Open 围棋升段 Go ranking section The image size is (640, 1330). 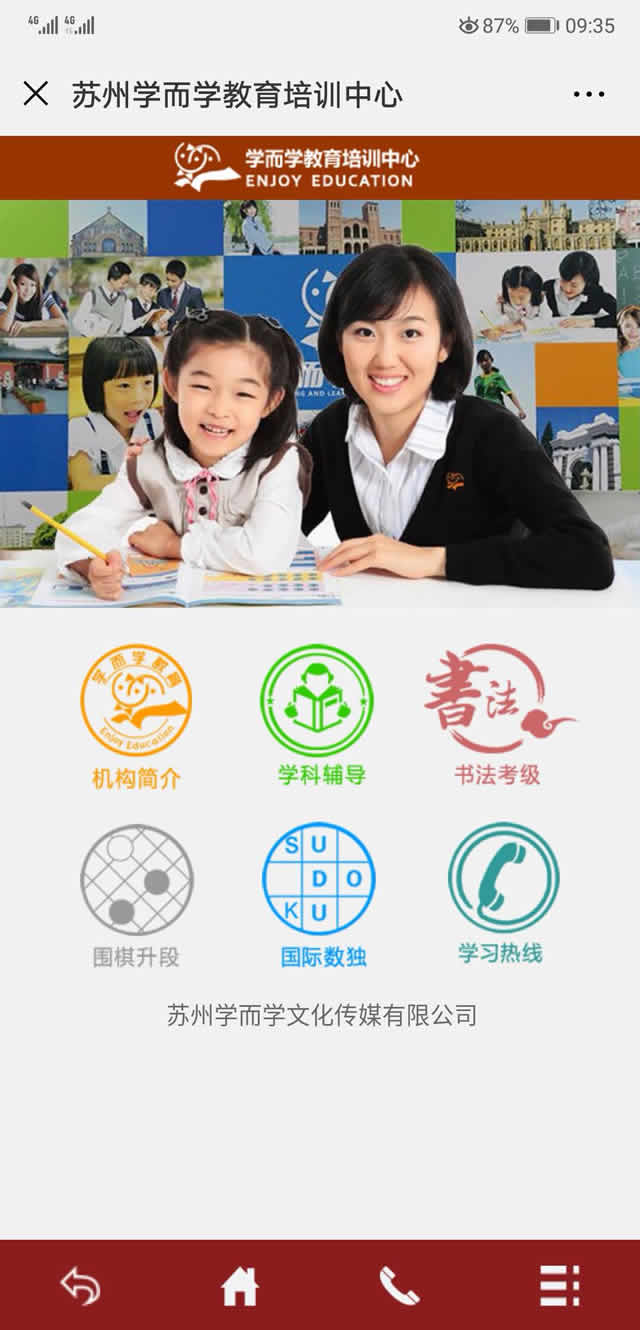136,894
